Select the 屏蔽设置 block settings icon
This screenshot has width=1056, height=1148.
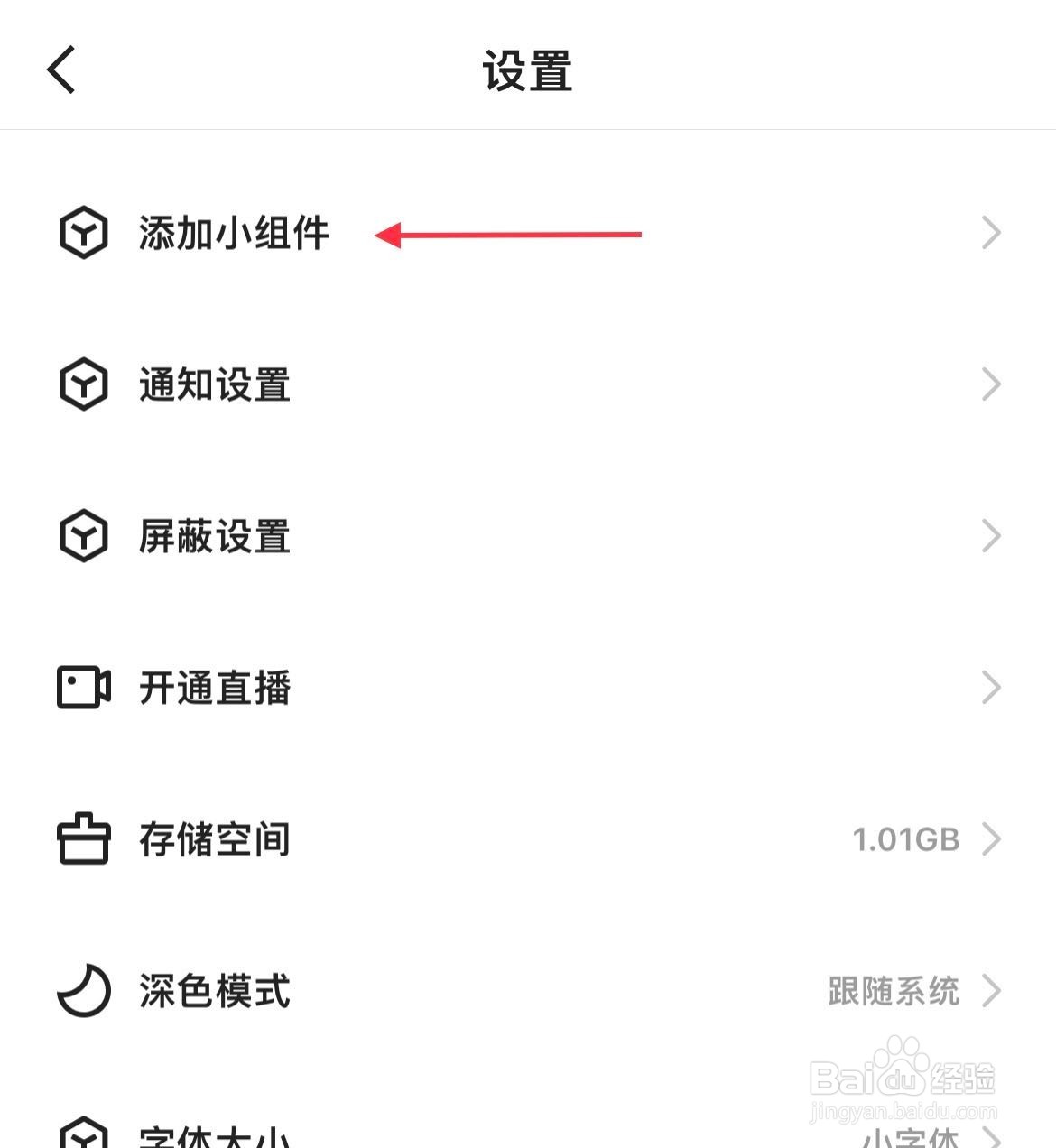tap(83, 537)
